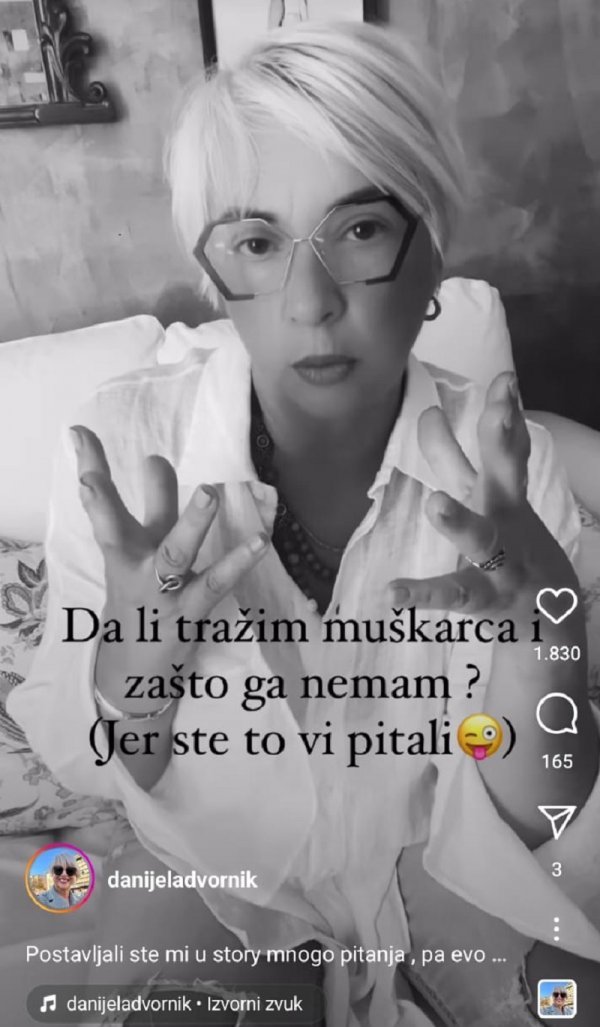The height and width of the screenshot is (1027, 600).
Task: Open the comments on this reel
Action: 556,715
